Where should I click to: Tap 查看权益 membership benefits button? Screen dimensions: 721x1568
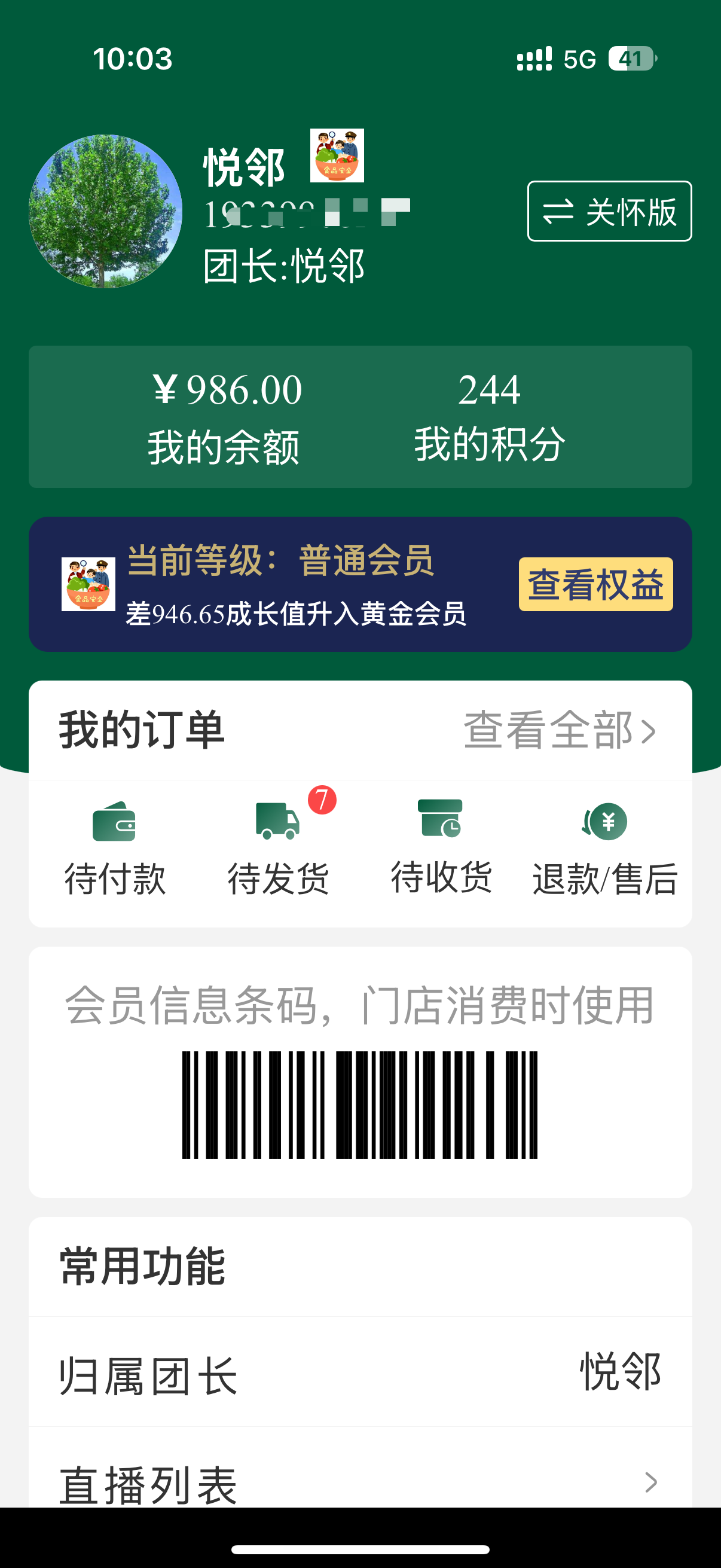click(595, 584)
